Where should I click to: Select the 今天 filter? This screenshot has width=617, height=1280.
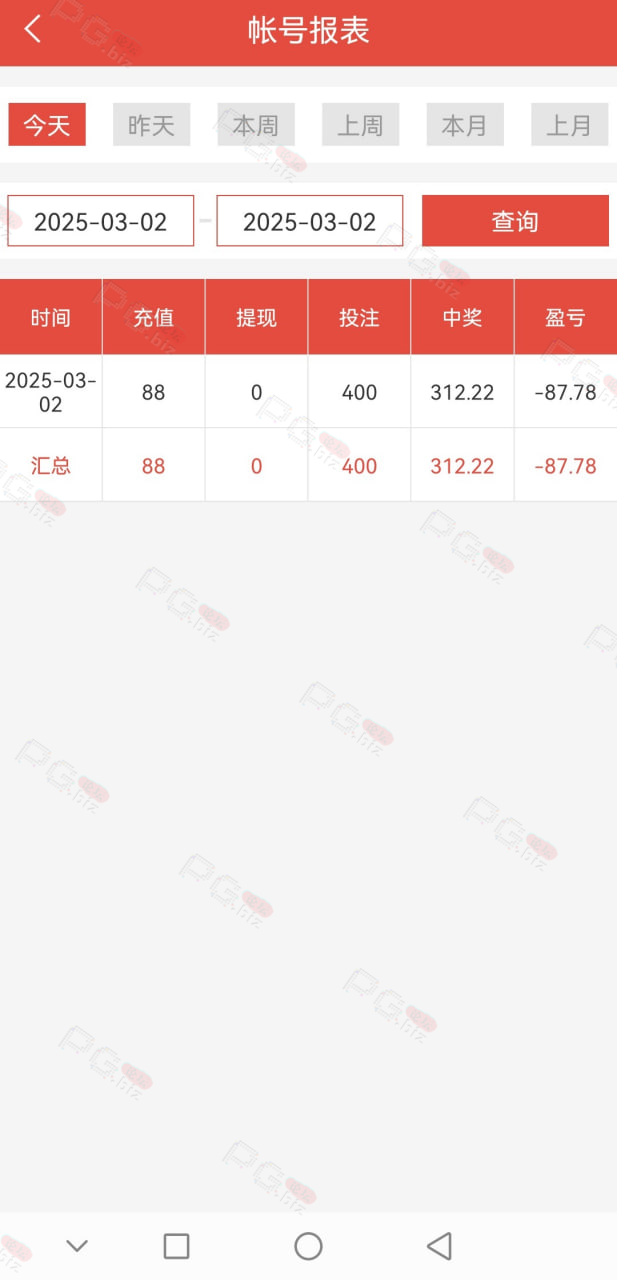tap(47, 125)
